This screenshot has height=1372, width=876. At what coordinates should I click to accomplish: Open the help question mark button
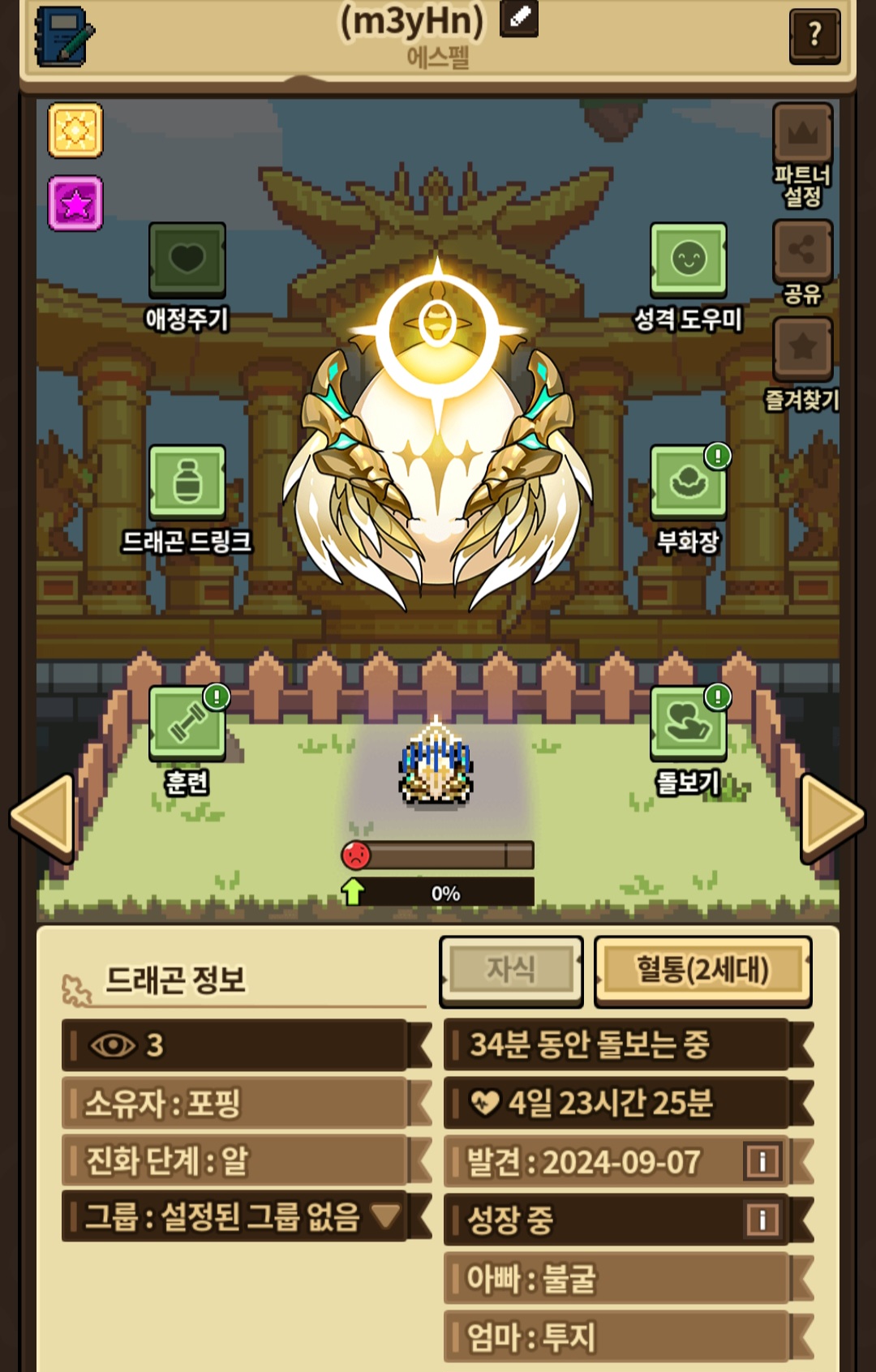tap(814, 36)
